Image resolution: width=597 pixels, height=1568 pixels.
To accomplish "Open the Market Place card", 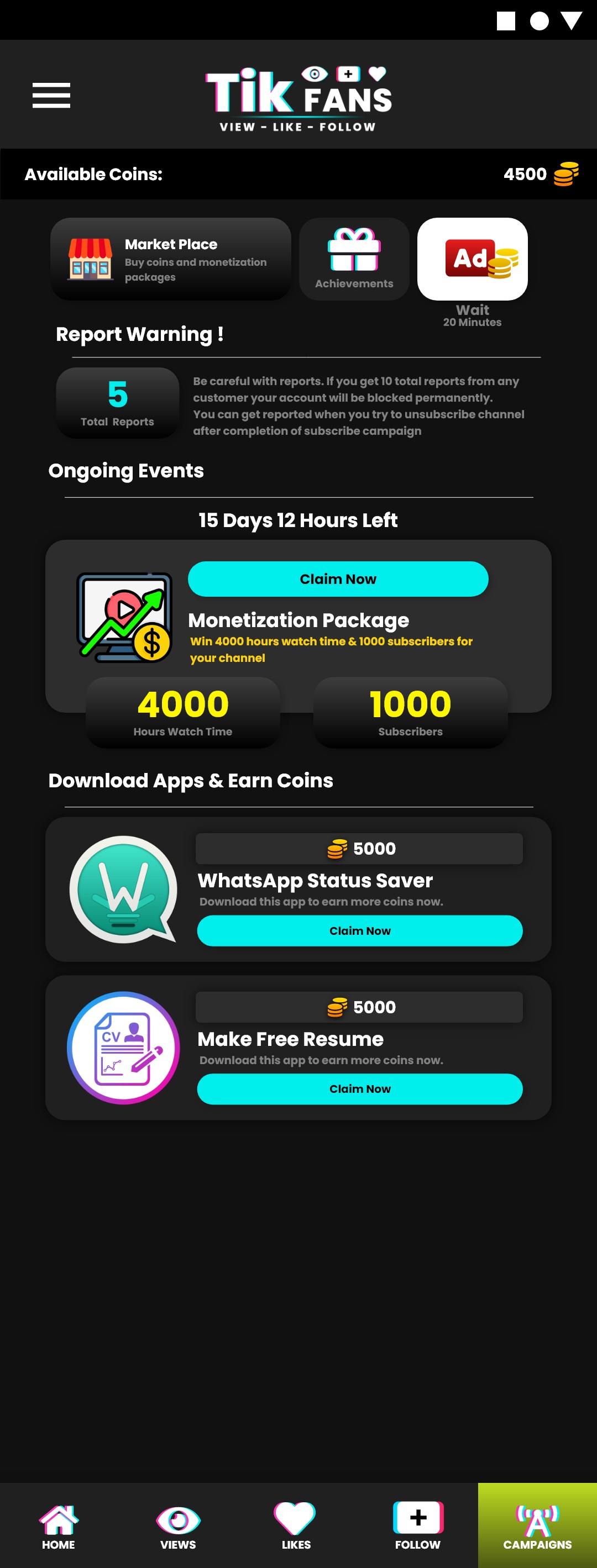I will 171,259.
